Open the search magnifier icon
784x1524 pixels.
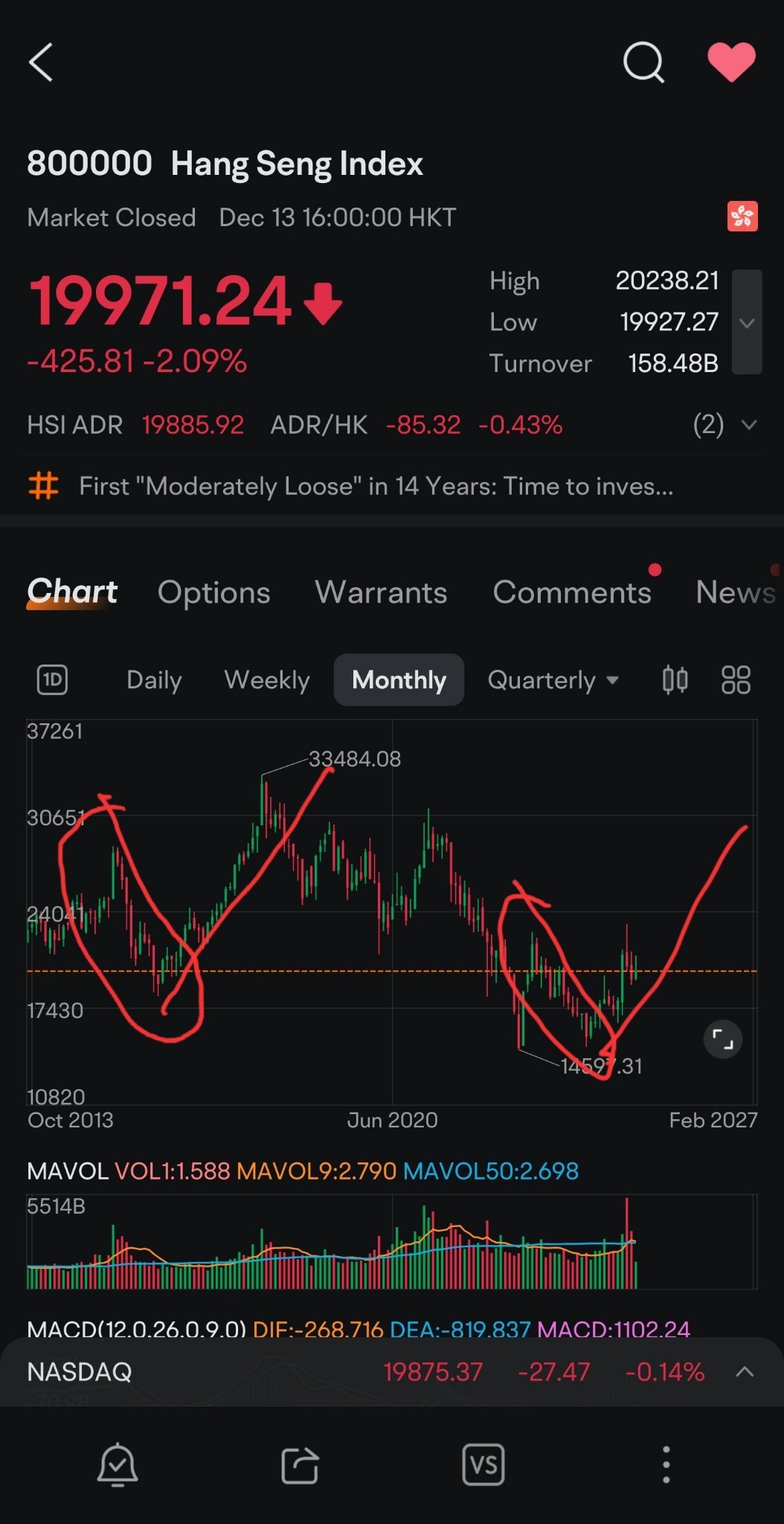coord(643,62)
